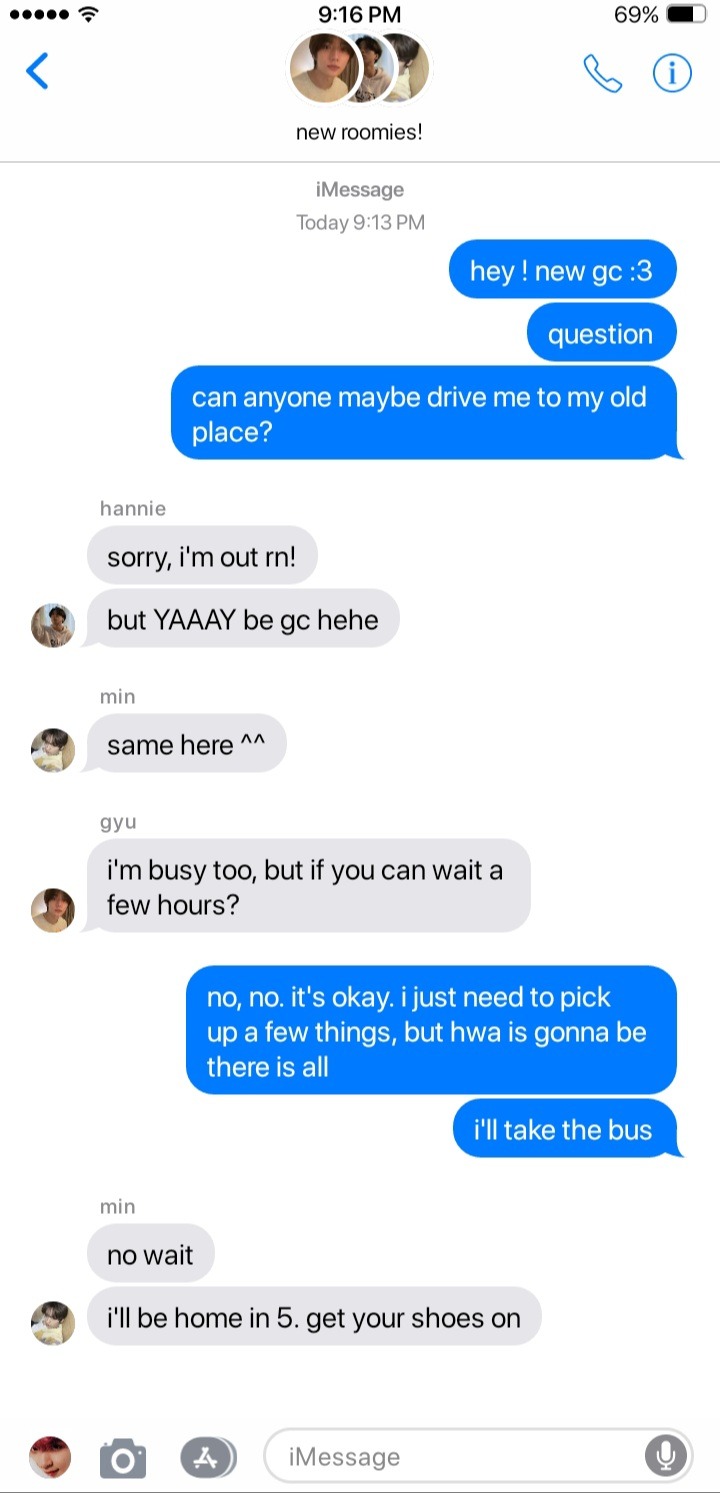Open the profile photo beside the camera
720x1493 pixels.
pos(49,1457)
